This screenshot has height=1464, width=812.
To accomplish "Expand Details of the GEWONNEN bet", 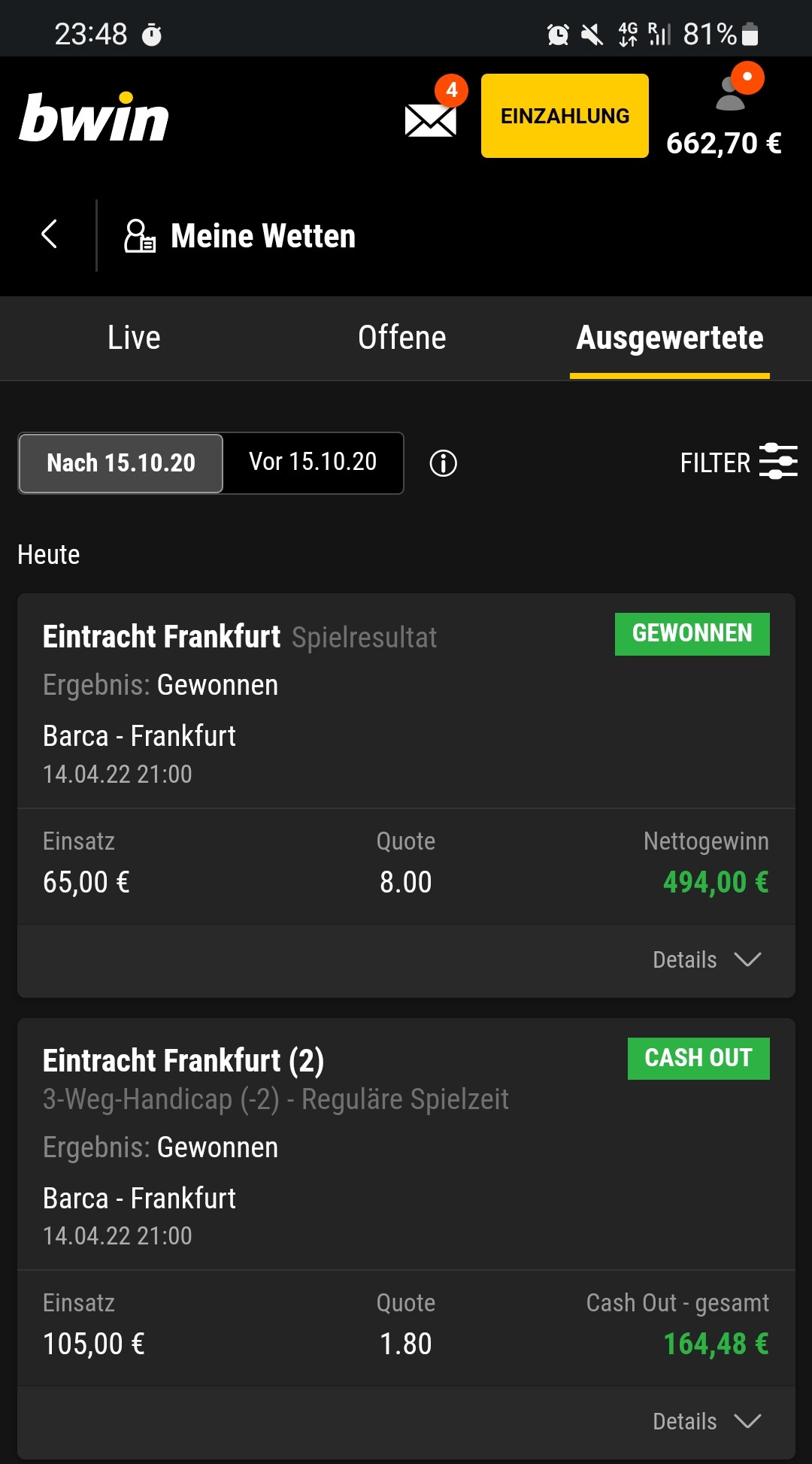I will point(706,960).
